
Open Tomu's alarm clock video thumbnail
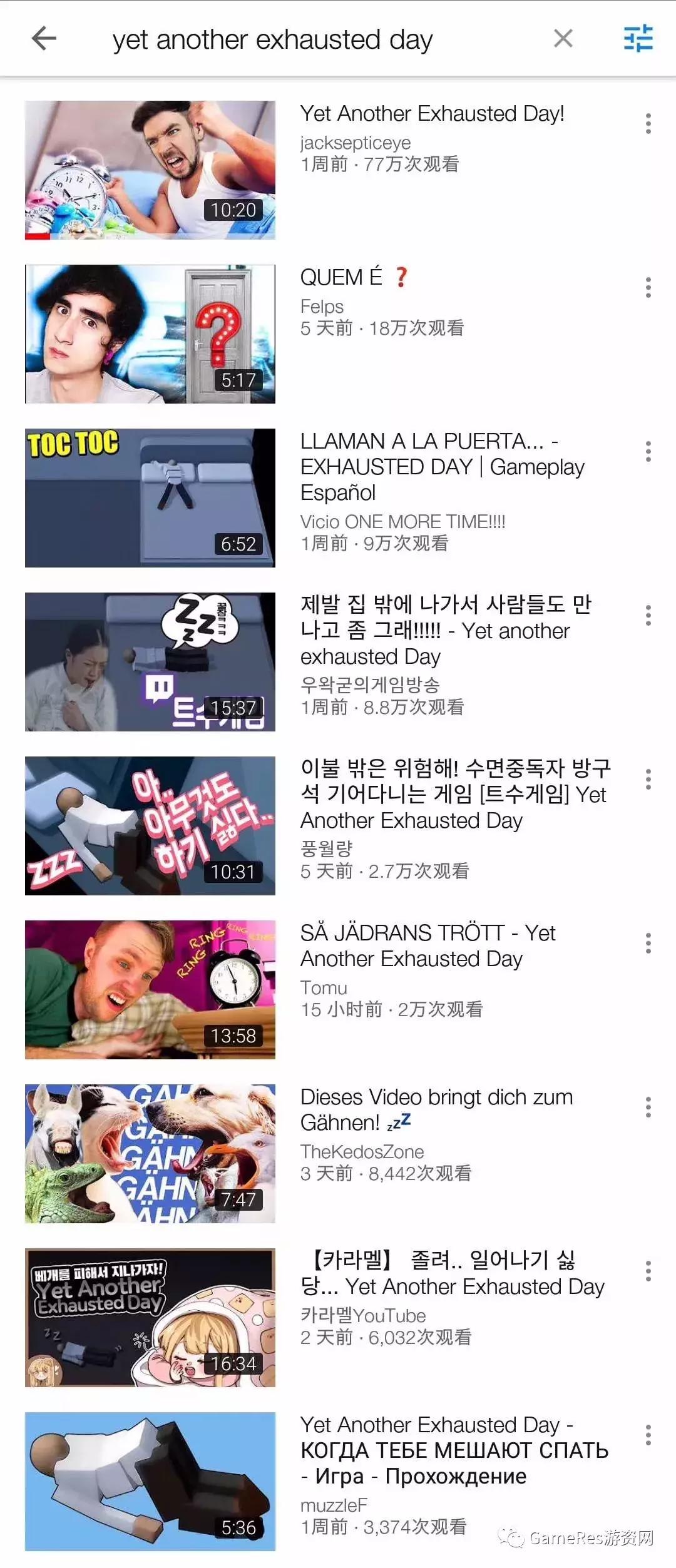click(x=150, y=989)
